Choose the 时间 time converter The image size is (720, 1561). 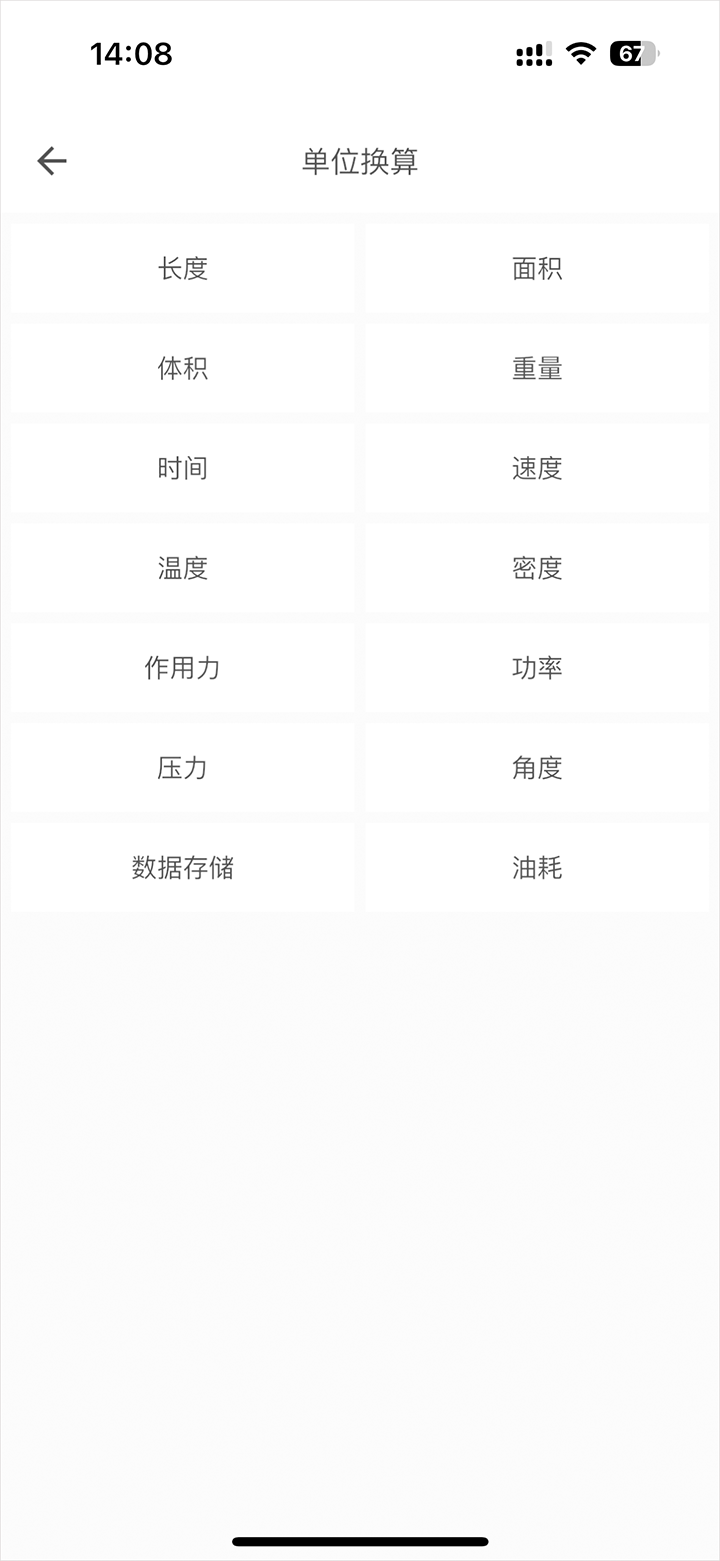(183, 468)
